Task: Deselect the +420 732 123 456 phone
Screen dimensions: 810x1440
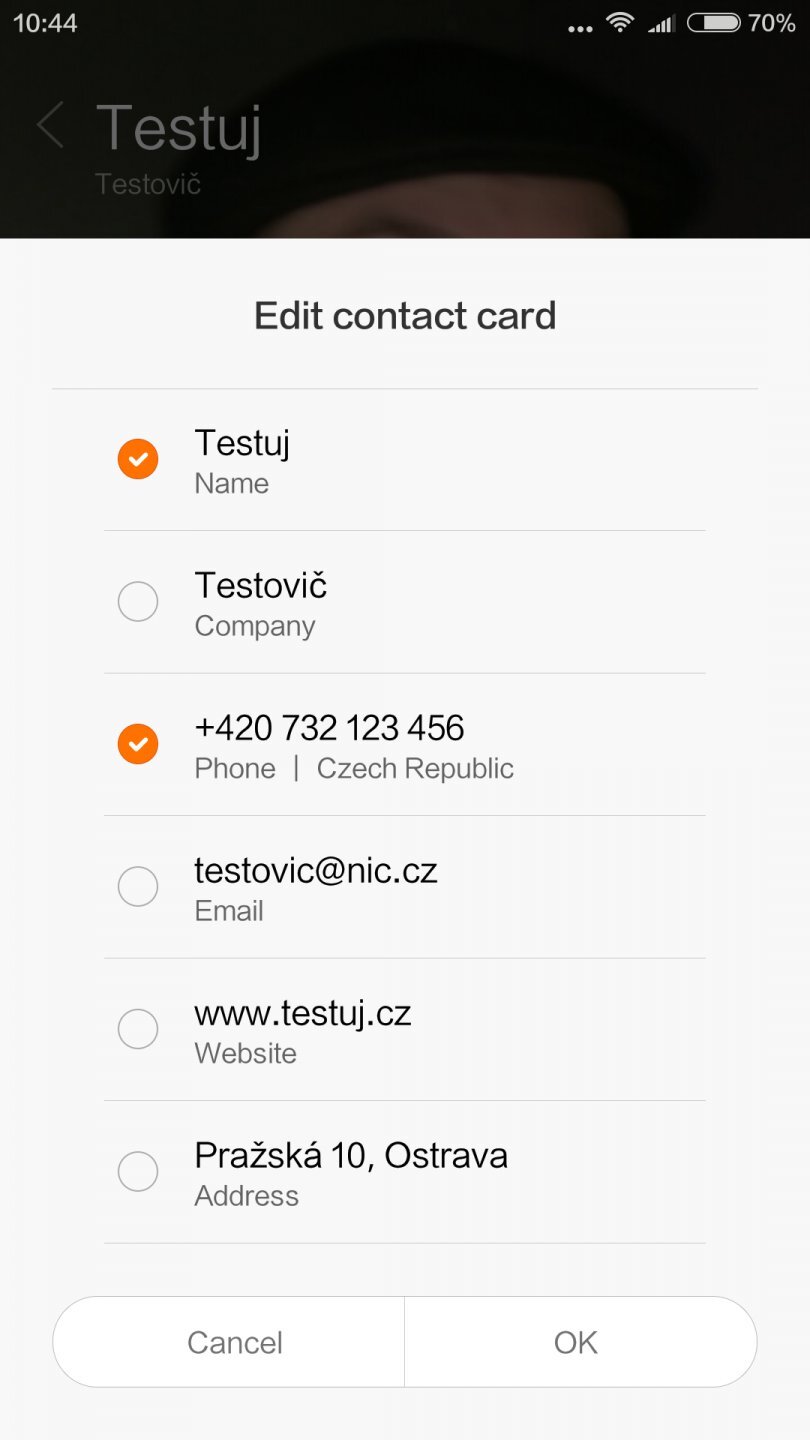Action: (x=138, y=744)
